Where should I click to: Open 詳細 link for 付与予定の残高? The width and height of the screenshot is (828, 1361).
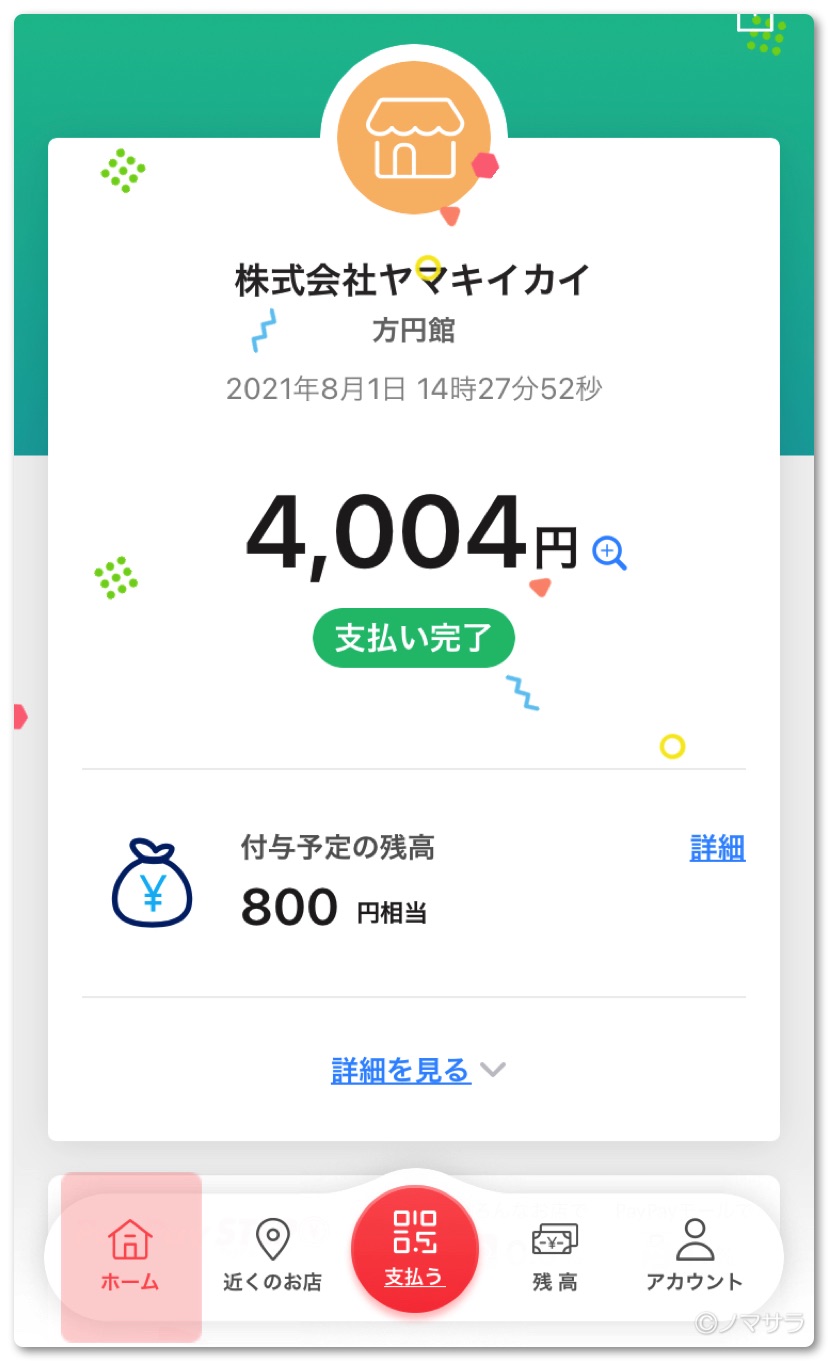tap(717, 848)
